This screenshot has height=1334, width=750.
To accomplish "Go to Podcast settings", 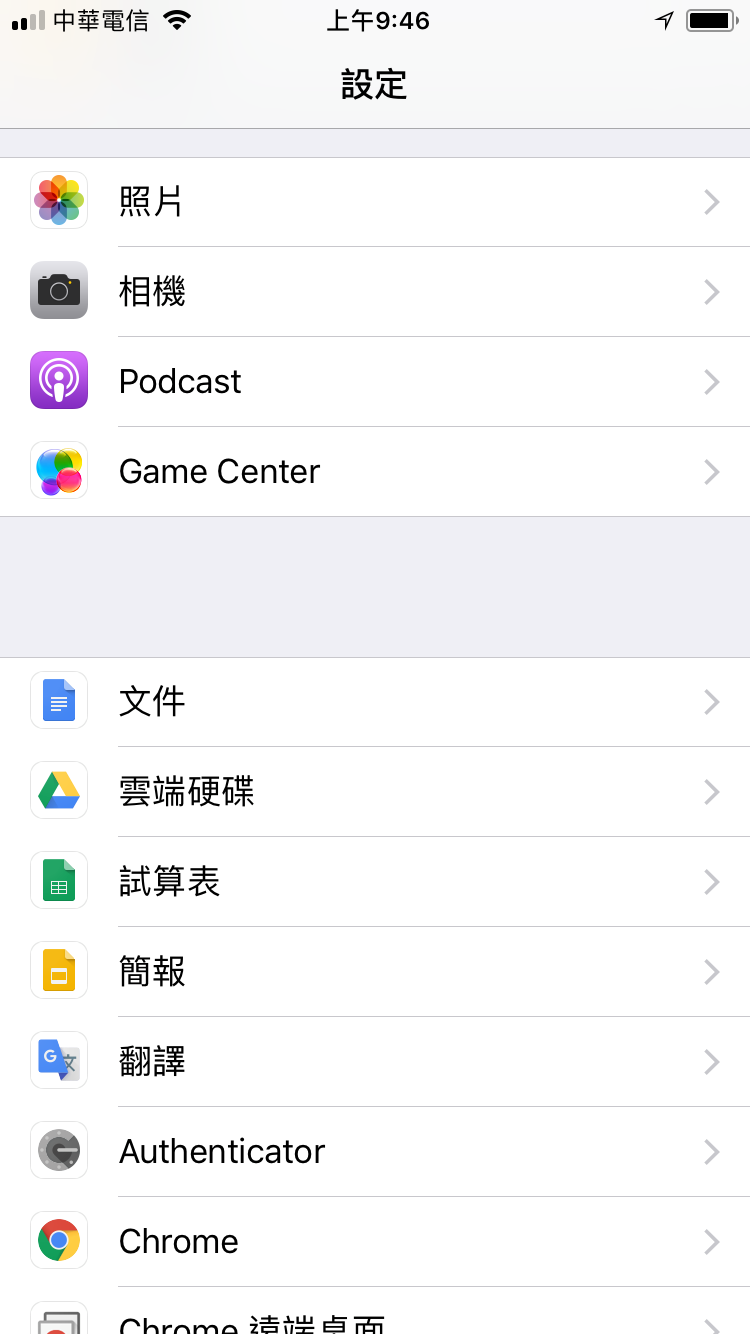I will [x=375, y=382].
